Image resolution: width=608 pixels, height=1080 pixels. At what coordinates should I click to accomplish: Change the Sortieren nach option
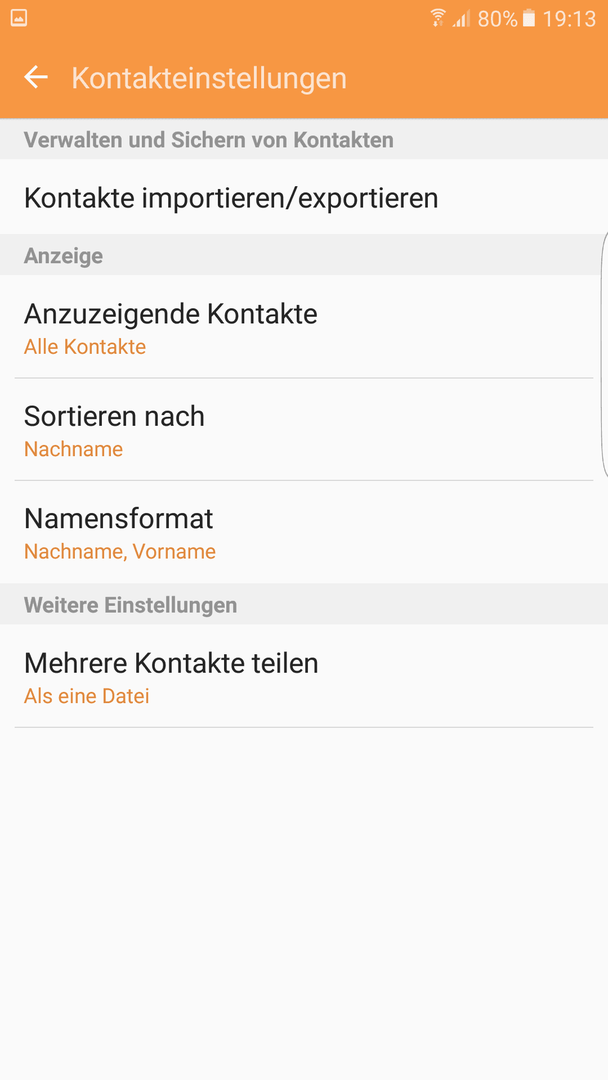[304, 429]
